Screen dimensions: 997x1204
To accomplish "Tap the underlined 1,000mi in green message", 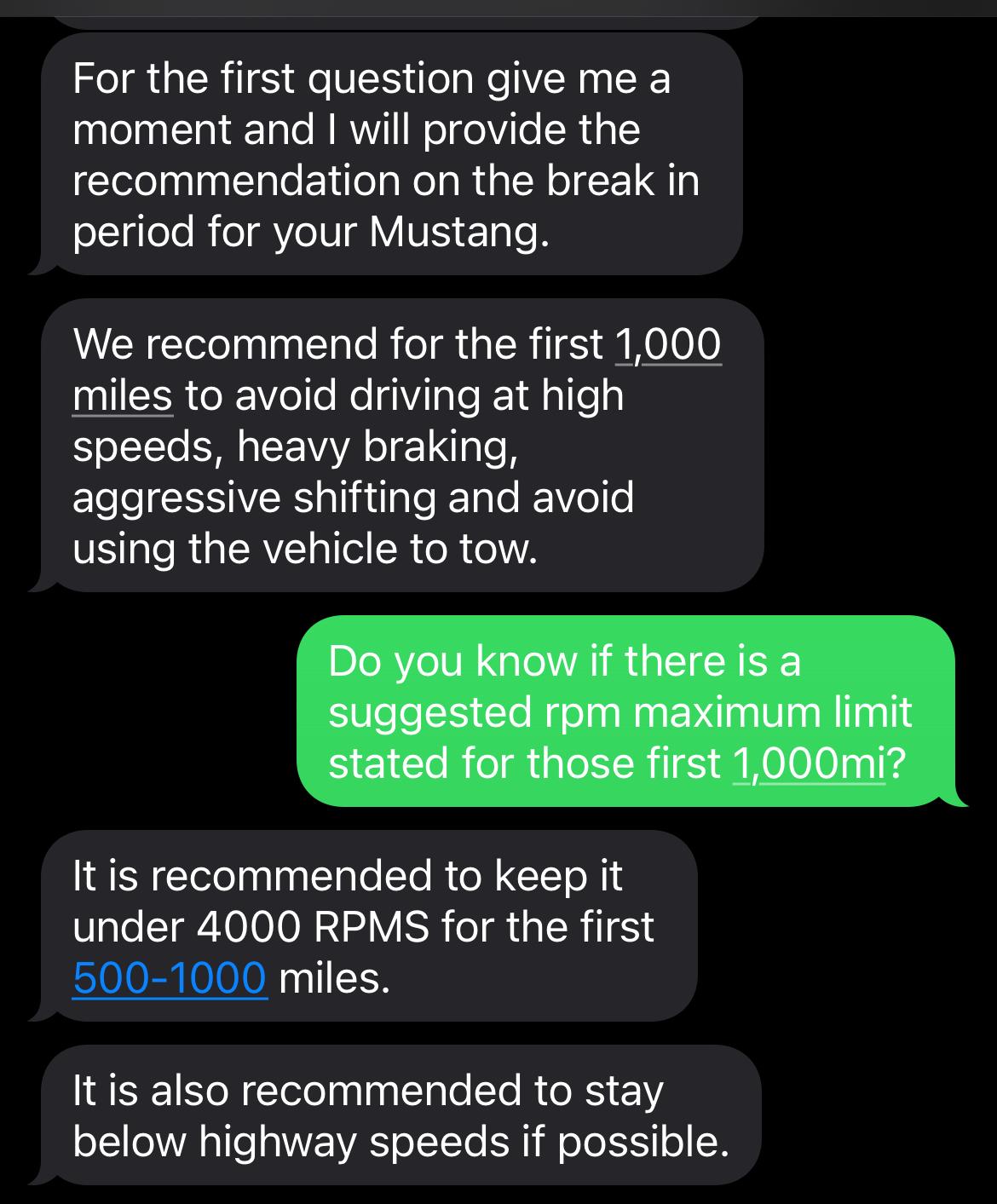I will [808, 763].
